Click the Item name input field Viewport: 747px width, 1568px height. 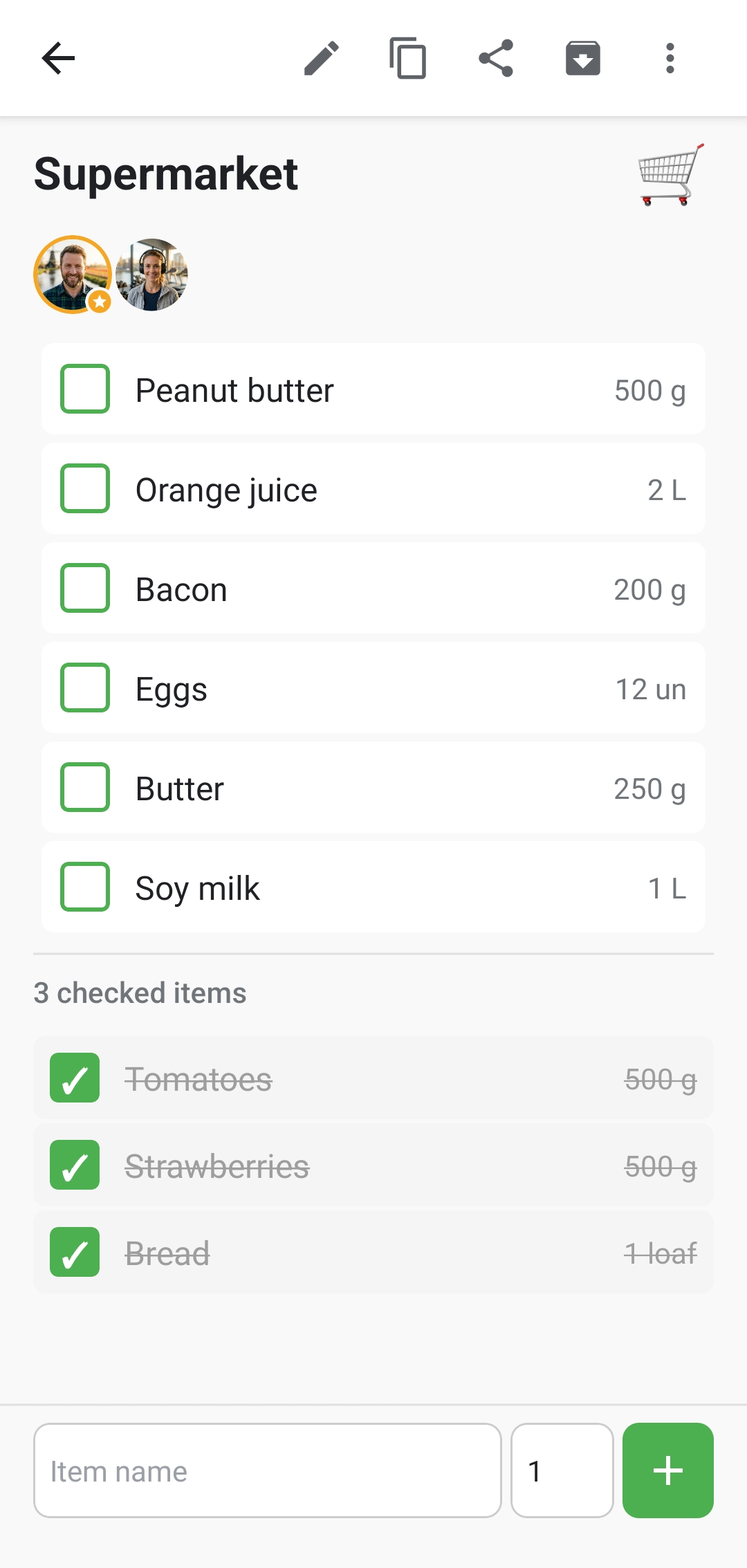(268, 1470)
